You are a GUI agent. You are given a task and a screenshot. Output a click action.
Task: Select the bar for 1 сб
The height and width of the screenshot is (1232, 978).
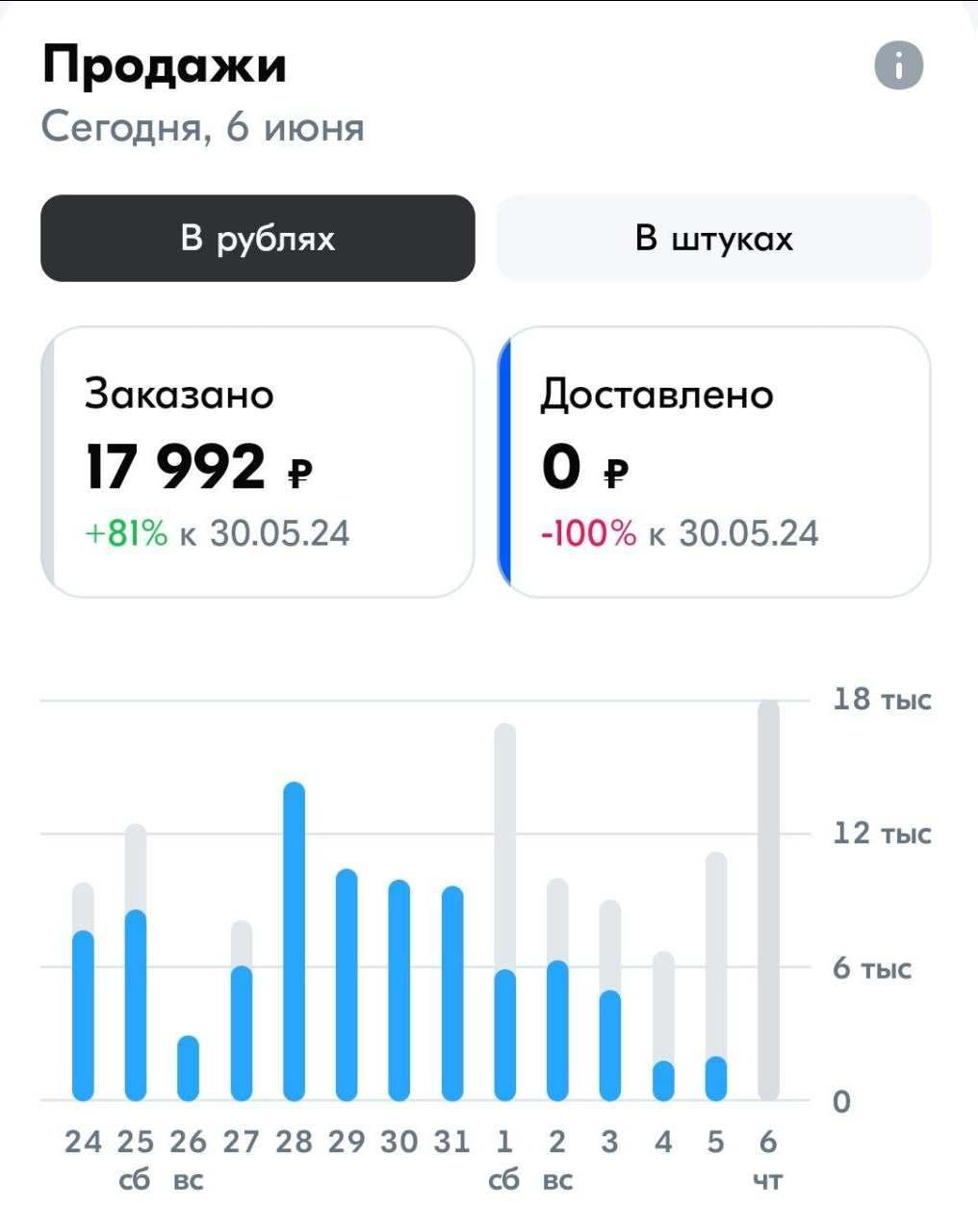(x=504, y=912)
